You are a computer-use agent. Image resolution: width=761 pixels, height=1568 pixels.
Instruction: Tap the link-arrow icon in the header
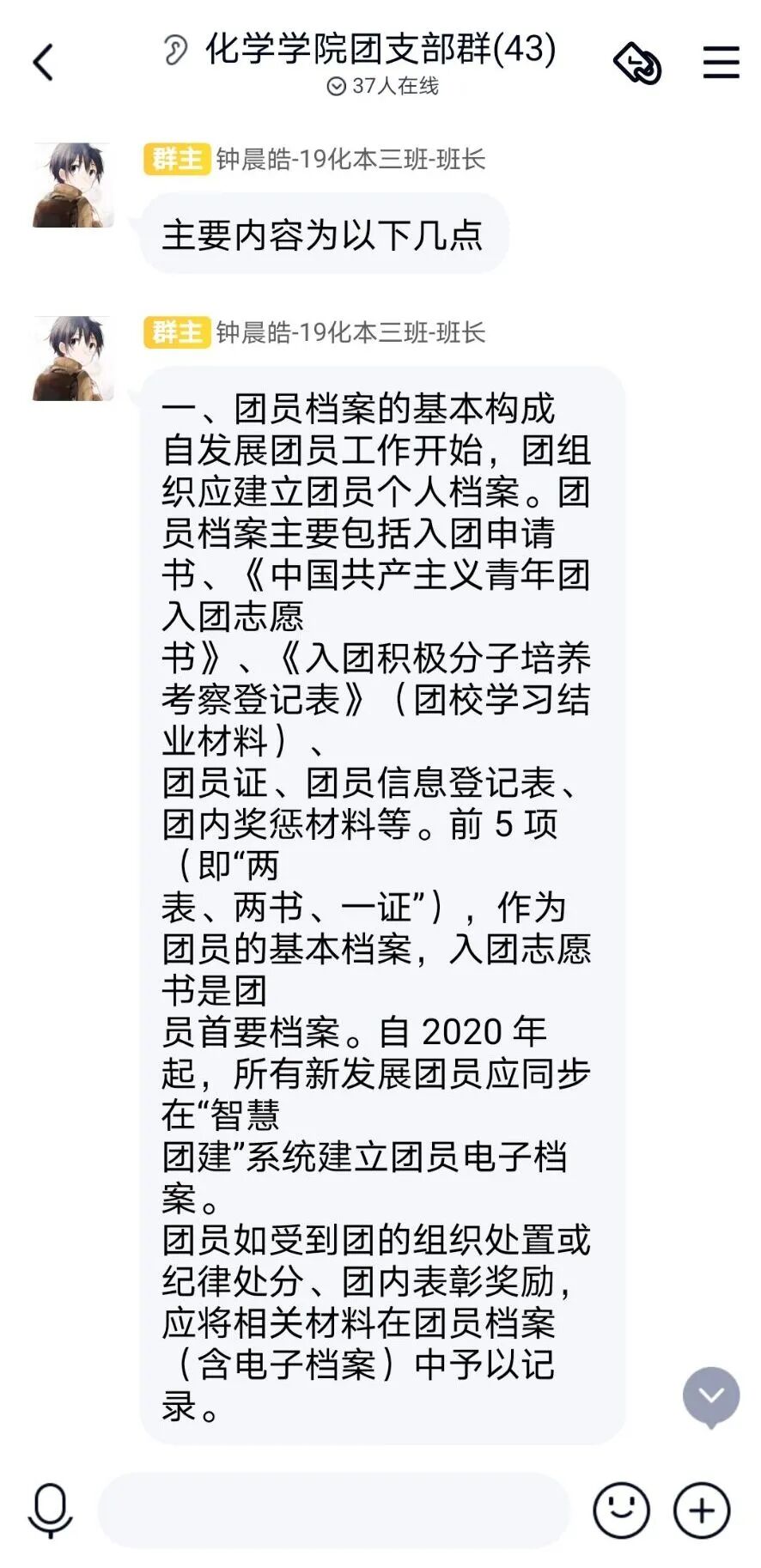tap(637, 64)
